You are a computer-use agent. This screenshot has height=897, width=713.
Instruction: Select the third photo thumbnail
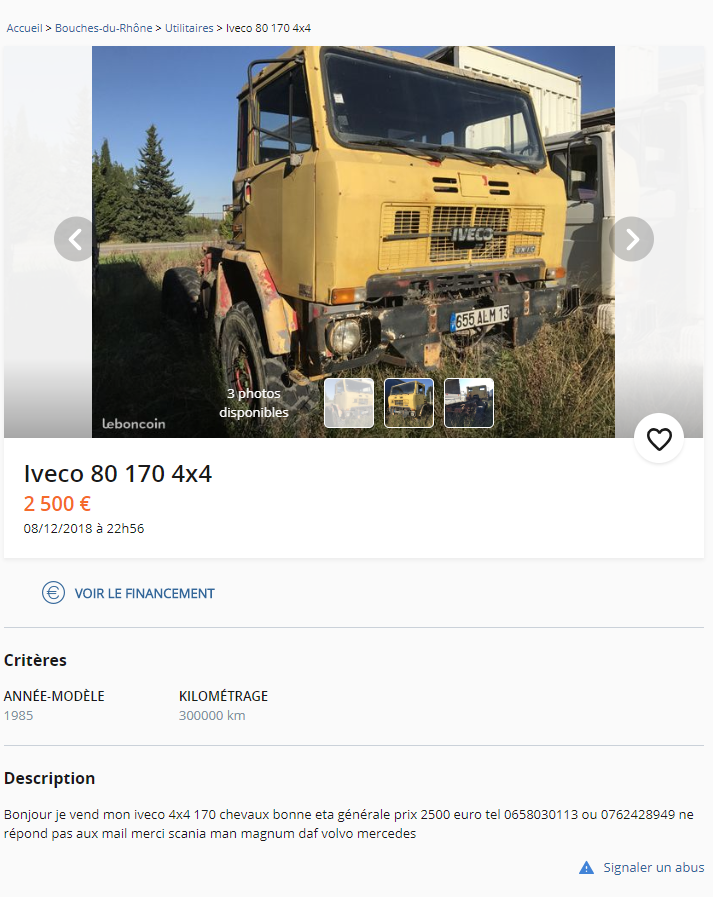(469, 403)
